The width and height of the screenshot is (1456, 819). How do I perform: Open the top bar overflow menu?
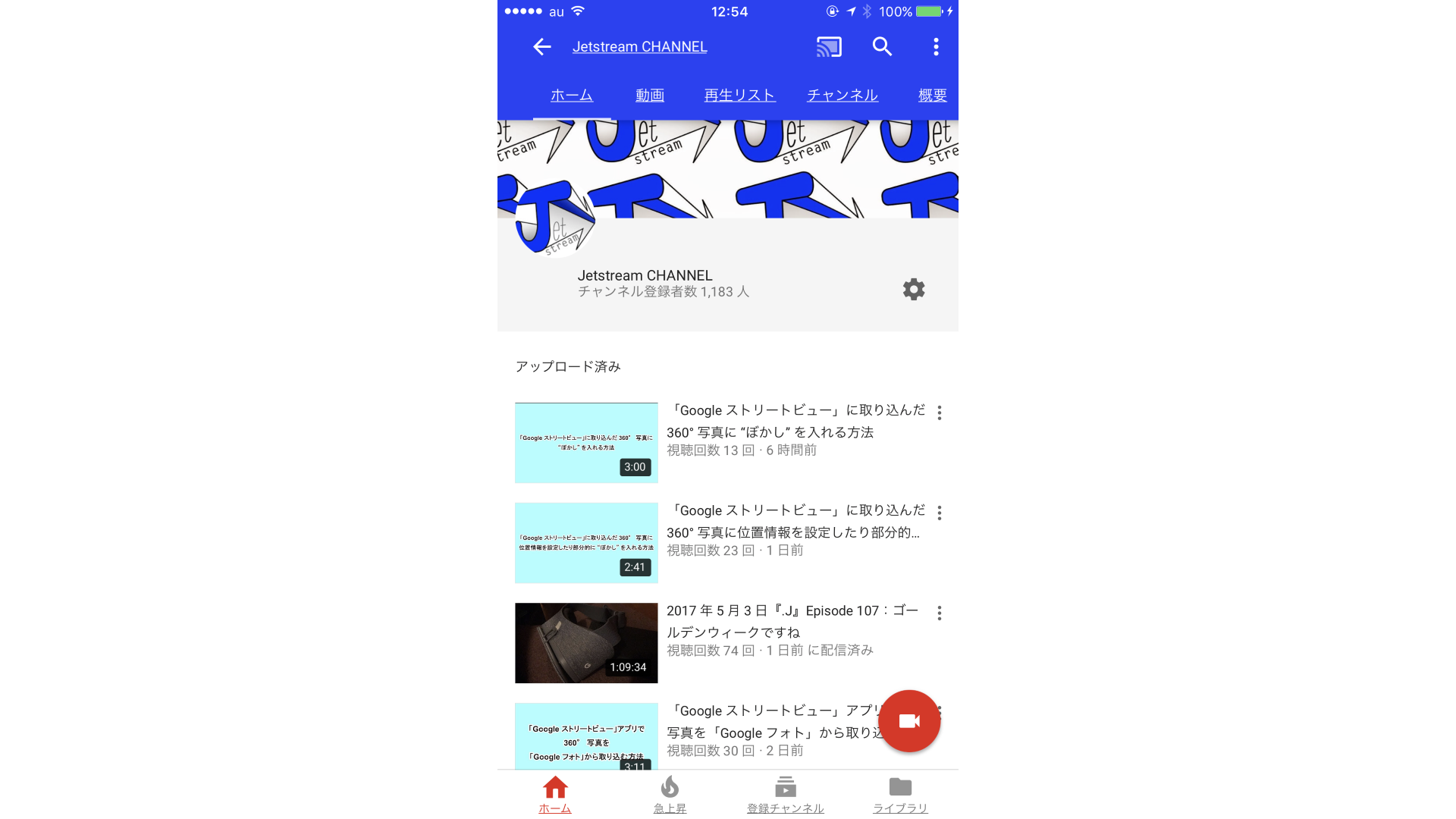pos(936,47)
